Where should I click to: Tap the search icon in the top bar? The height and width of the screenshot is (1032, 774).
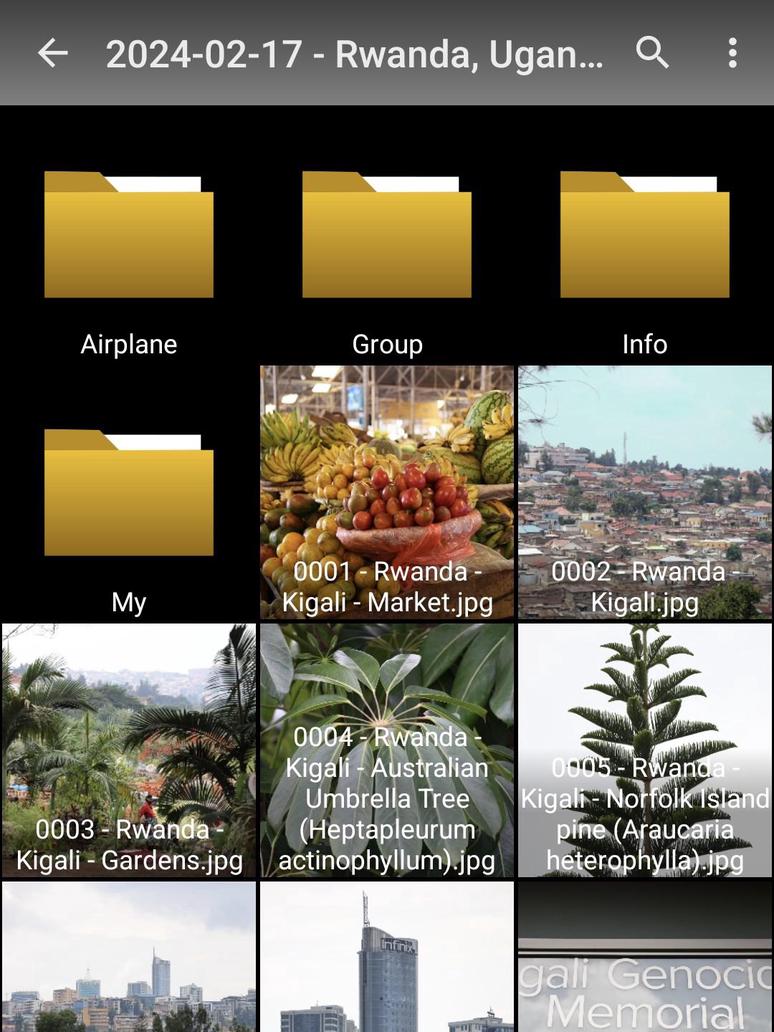coord(653,53)
